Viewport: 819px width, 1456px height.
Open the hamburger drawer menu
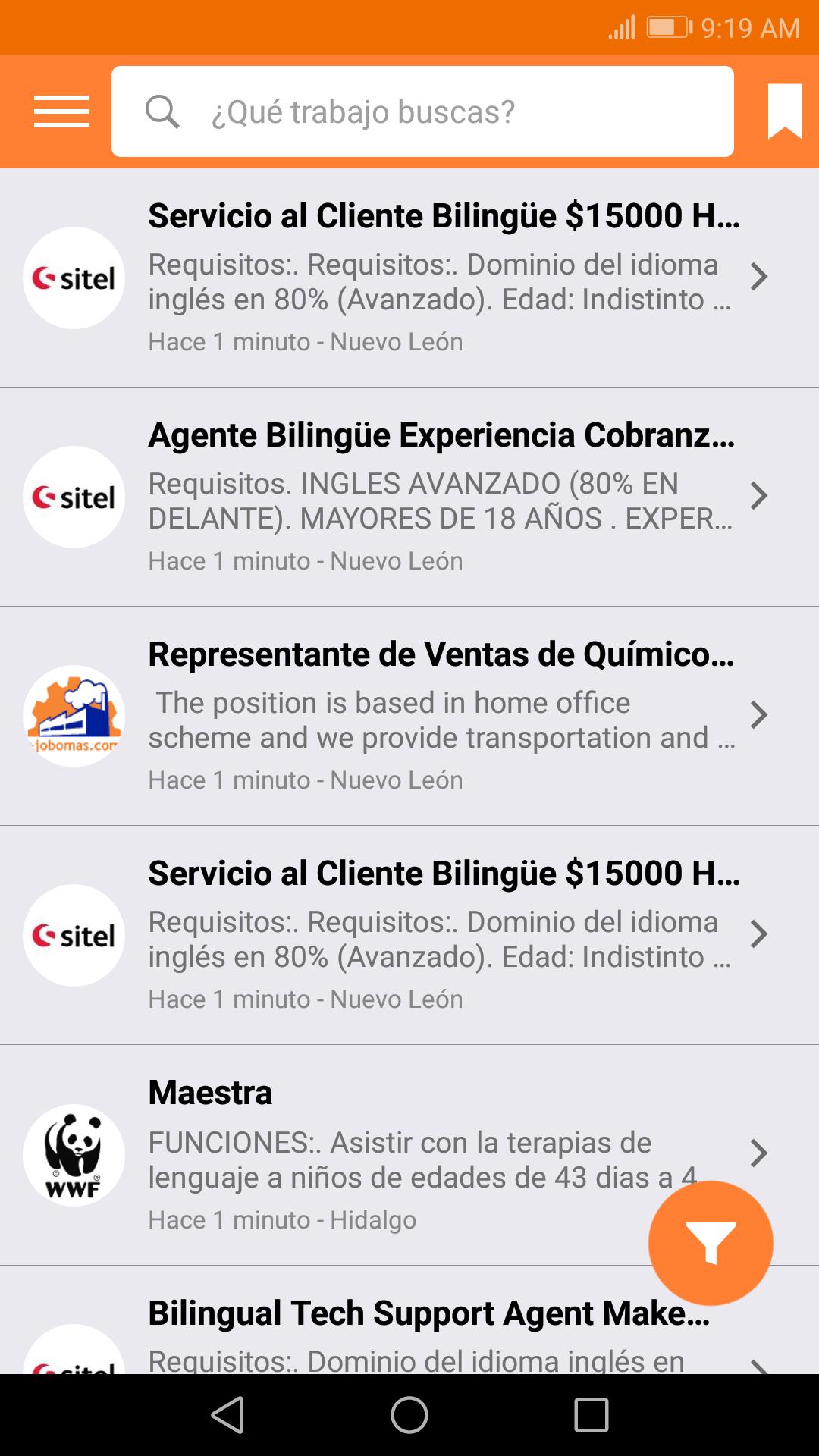[61, 111]
